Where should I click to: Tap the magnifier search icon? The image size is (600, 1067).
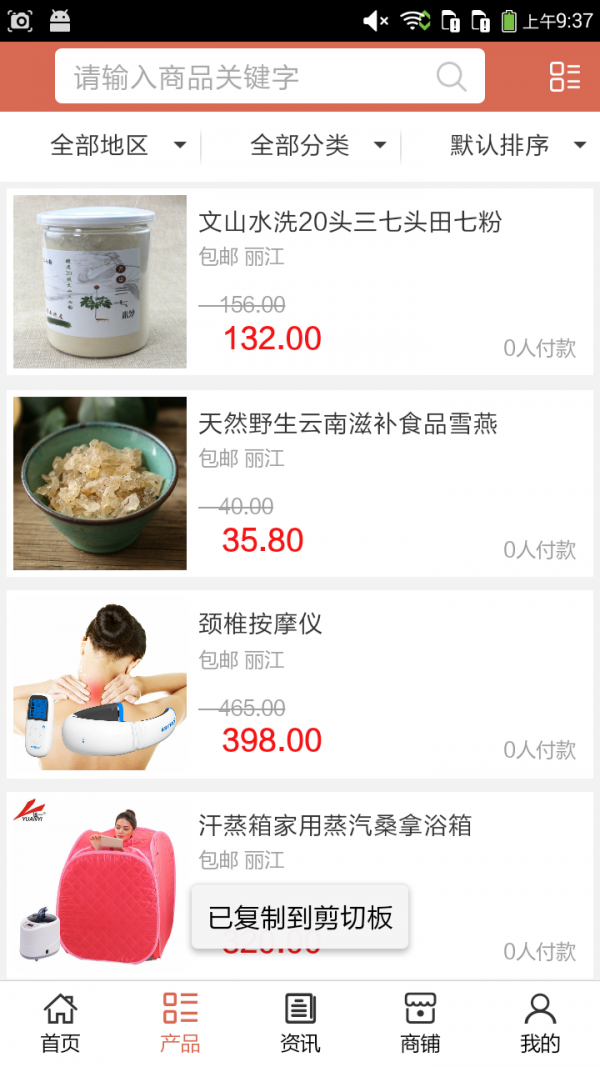[452, 77]
